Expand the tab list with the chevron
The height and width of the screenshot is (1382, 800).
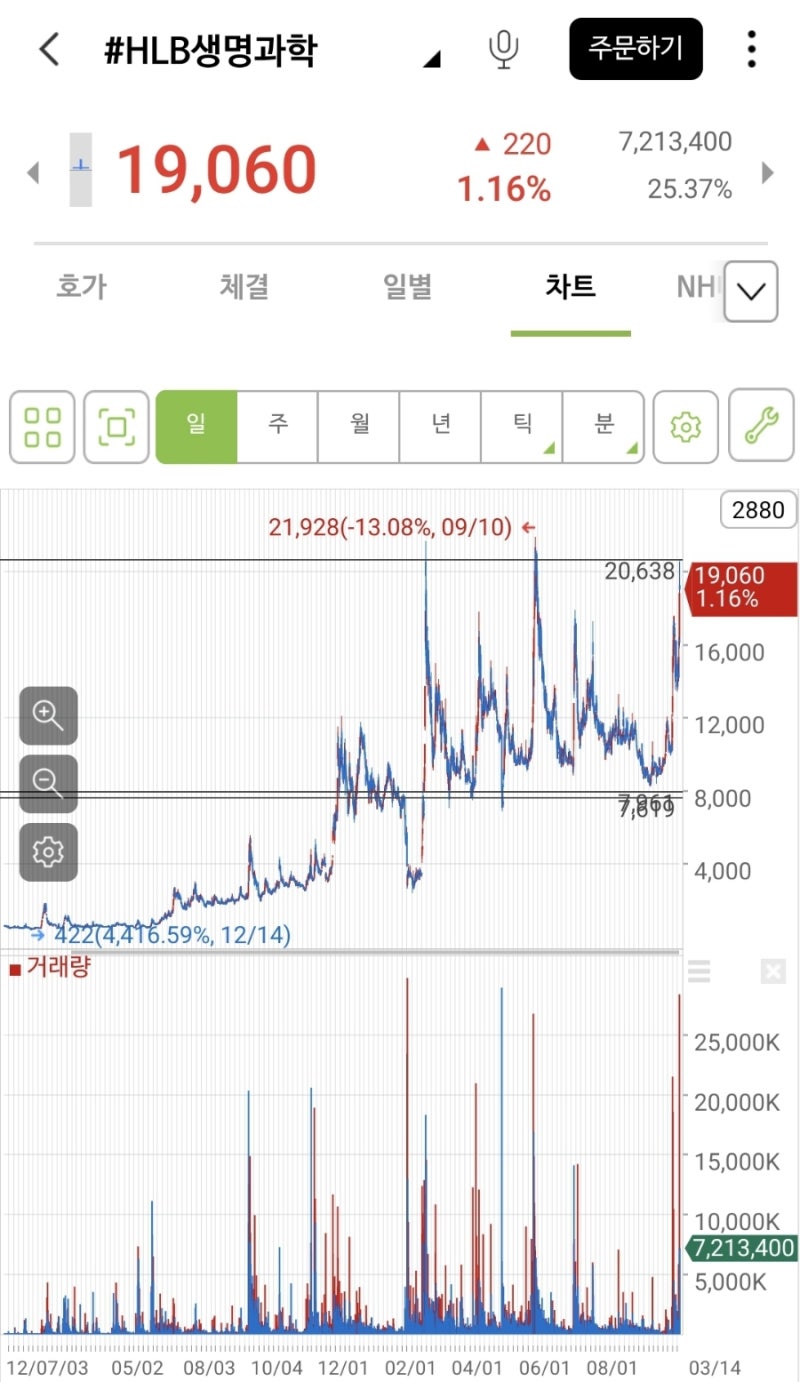point(750,291)
